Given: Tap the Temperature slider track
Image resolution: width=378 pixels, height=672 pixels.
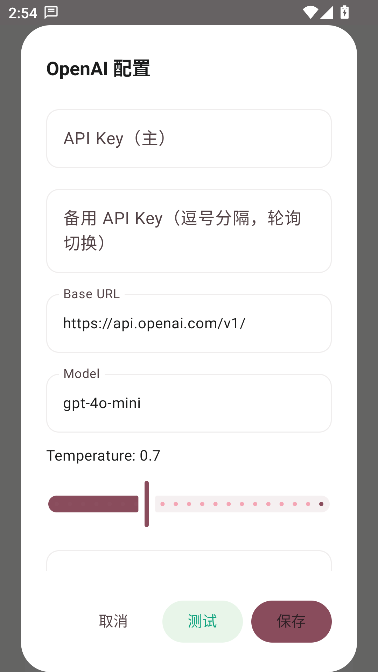Looking at the screenshot, I should click(x=189, y=504).
